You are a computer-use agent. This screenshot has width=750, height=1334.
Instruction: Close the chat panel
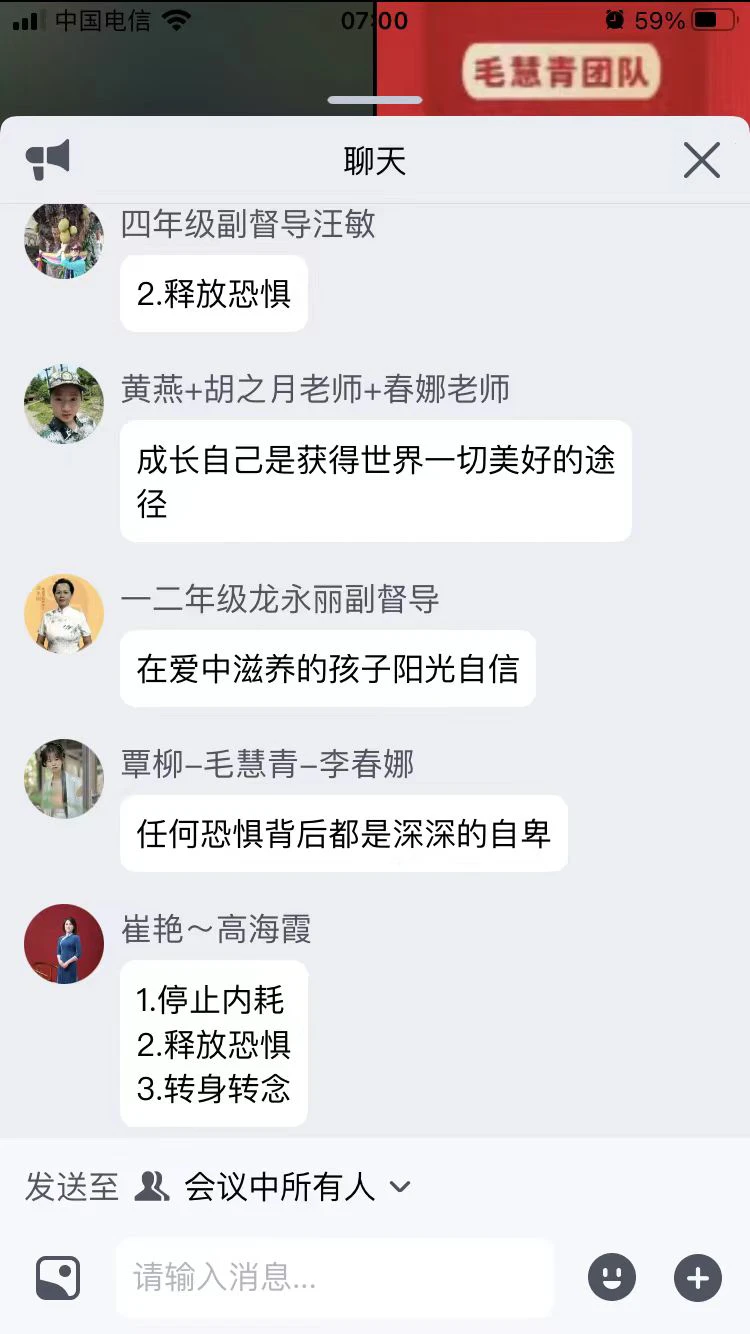[701, 160]
